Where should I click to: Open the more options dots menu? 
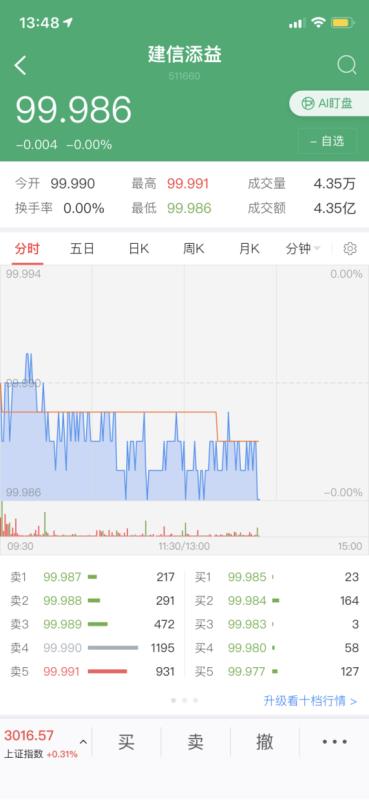334,742
